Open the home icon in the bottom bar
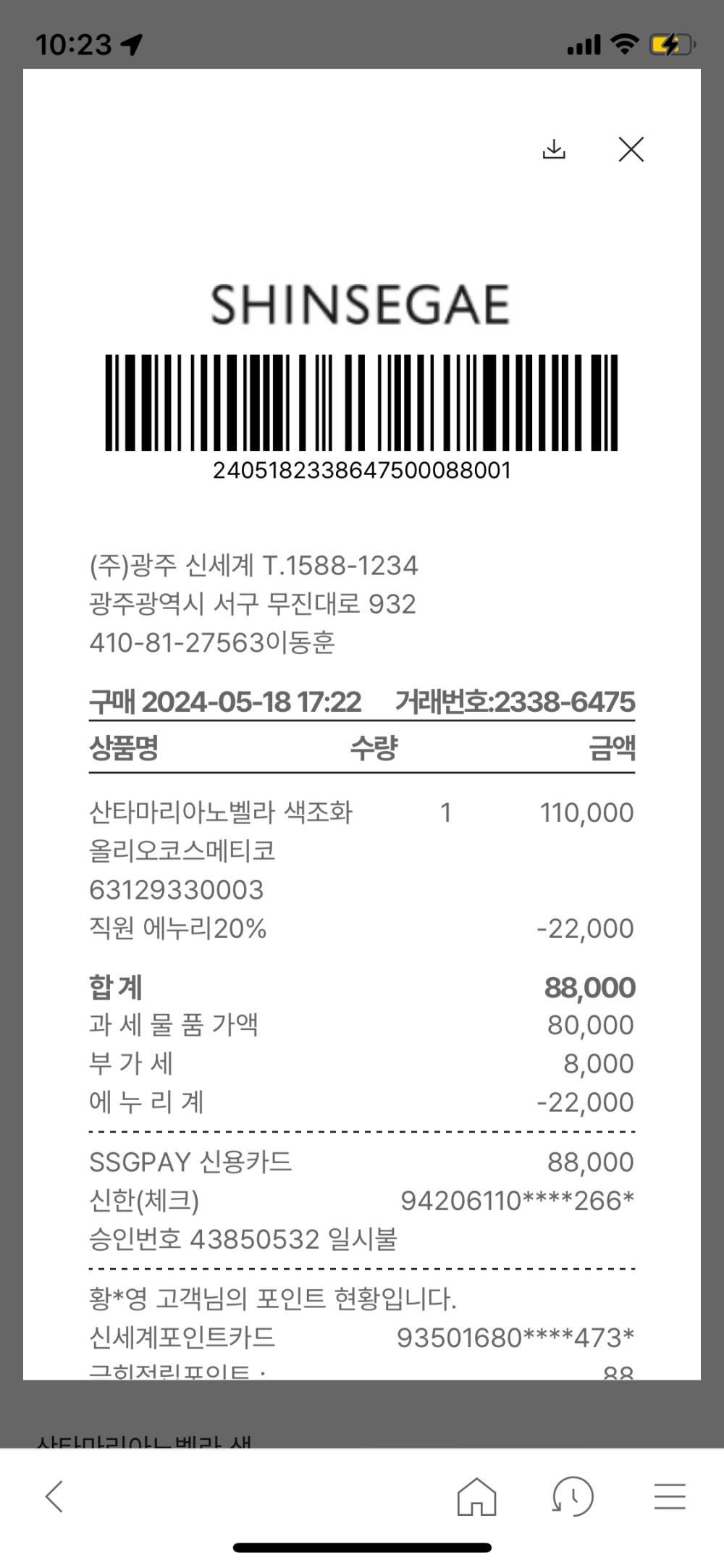Screen dimensions: 724x1568 click(x=477, y=1496)
